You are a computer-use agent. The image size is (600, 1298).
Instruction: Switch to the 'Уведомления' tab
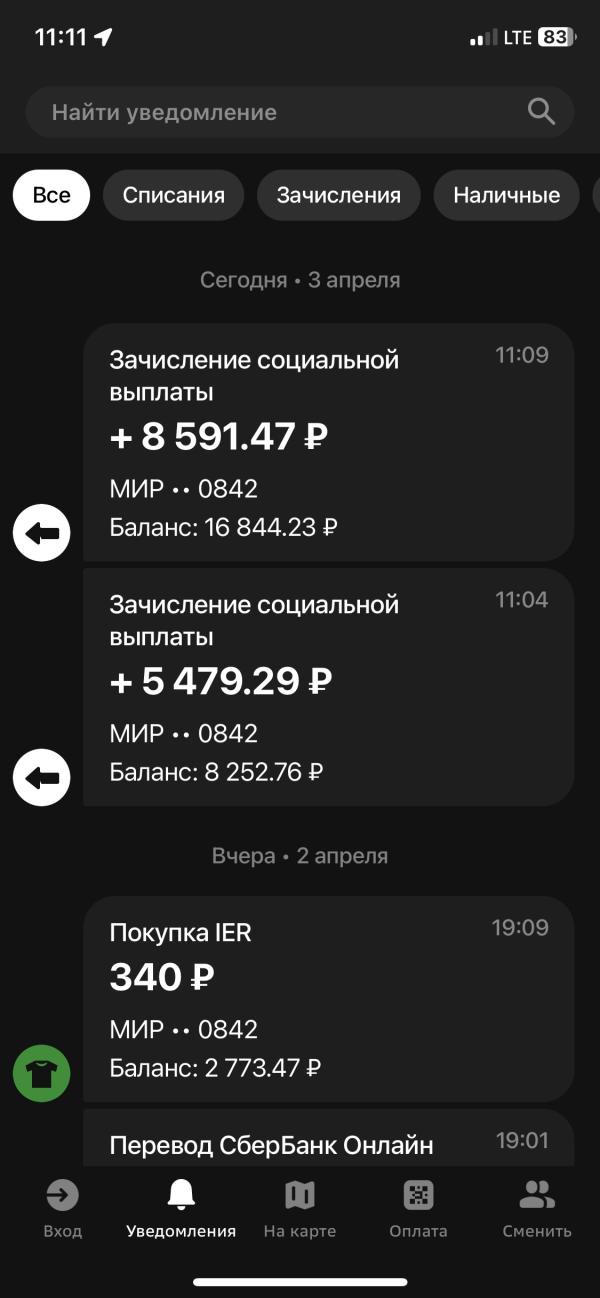coord(181,1207)
